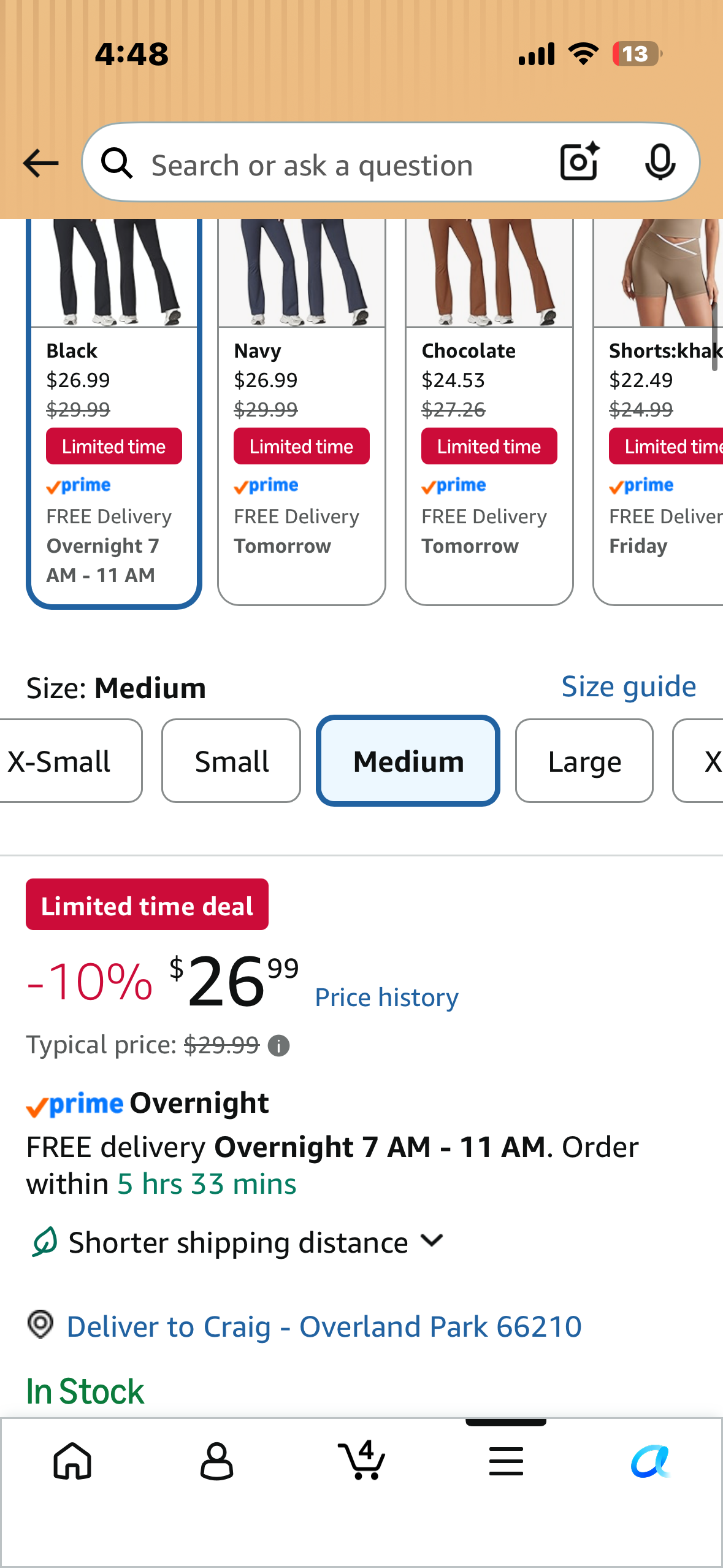Start voice search with the microphone
The height and width of the screenshot is (1568, 723).
[660, 163]
